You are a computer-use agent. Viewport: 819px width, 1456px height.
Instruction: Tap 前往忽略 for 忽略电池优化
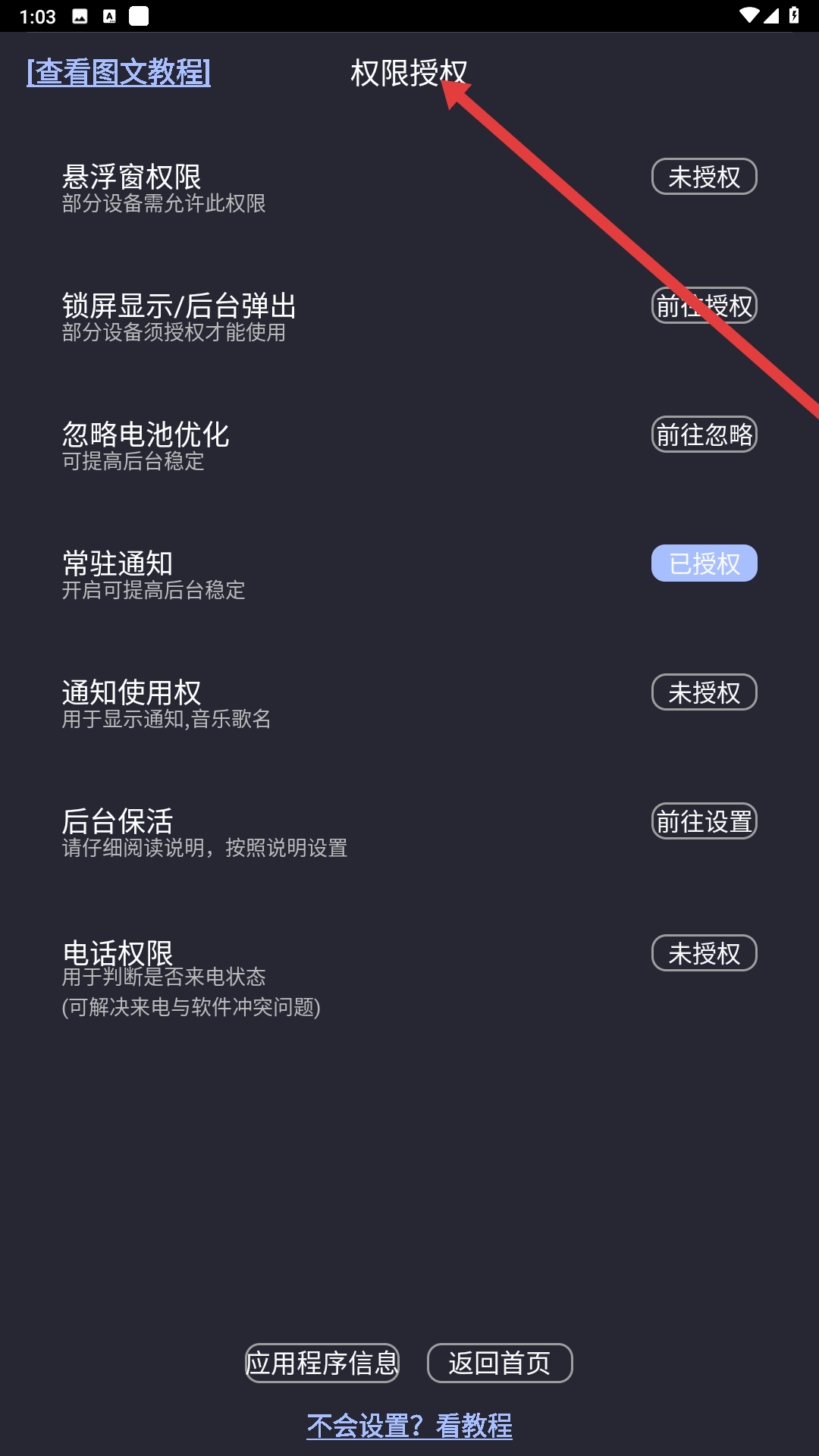704,435
